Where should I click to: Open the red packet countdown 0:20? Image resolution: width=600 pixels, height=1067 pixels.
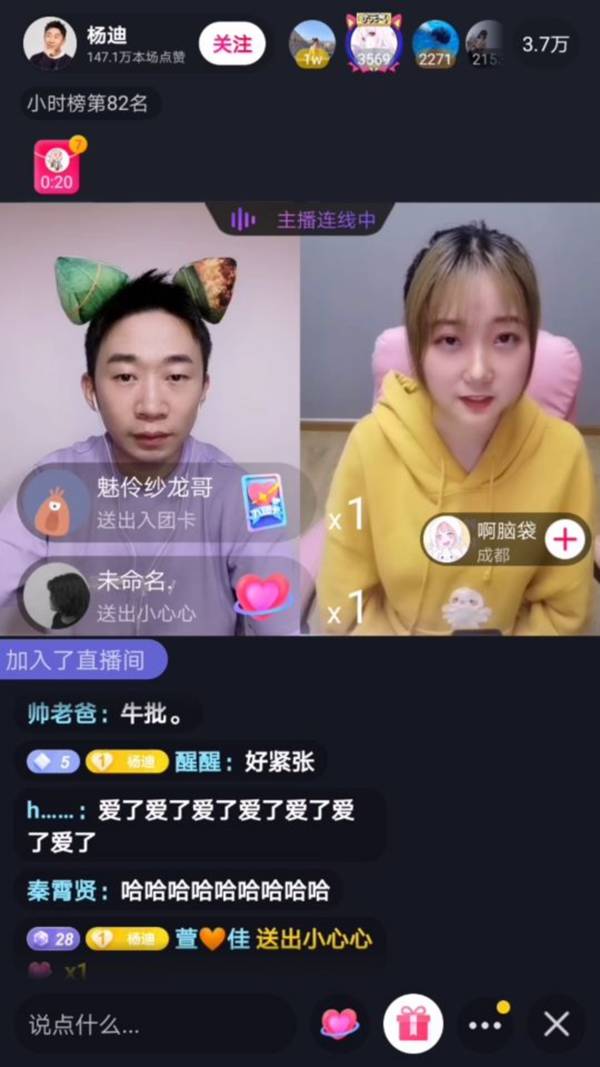point(57,166)
